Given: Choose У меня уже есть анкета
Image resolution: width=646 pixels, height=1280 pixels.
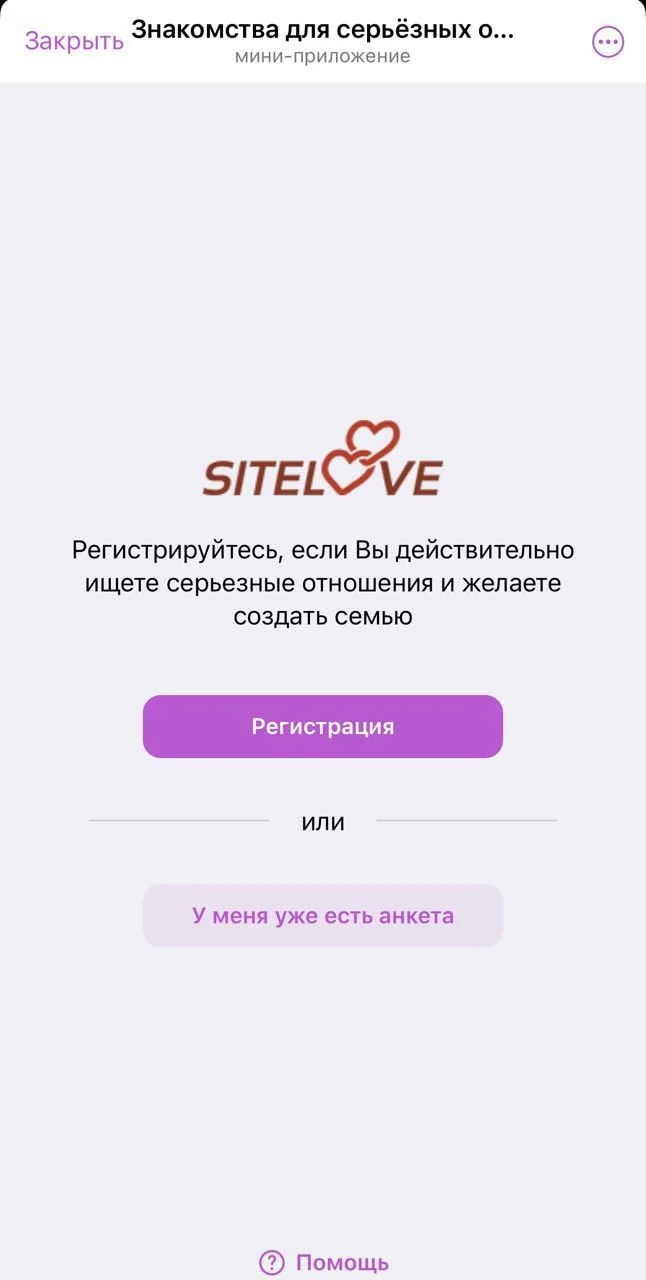Looking at the screenshot, I should (x=323, y=915).
